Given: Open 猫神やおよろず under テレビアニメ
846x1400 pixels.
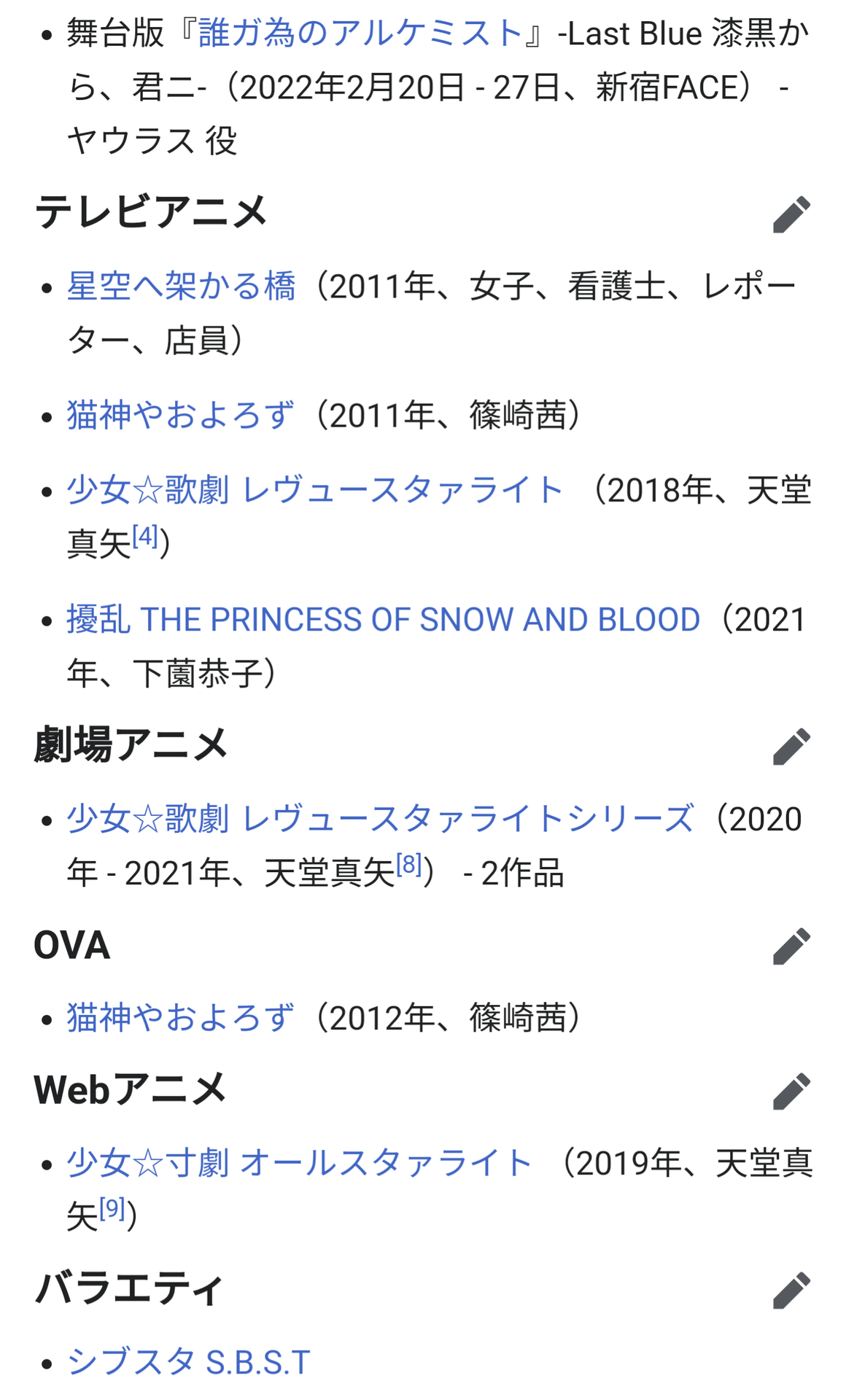Looking at the screenshot, I should [x=181, y=416].
